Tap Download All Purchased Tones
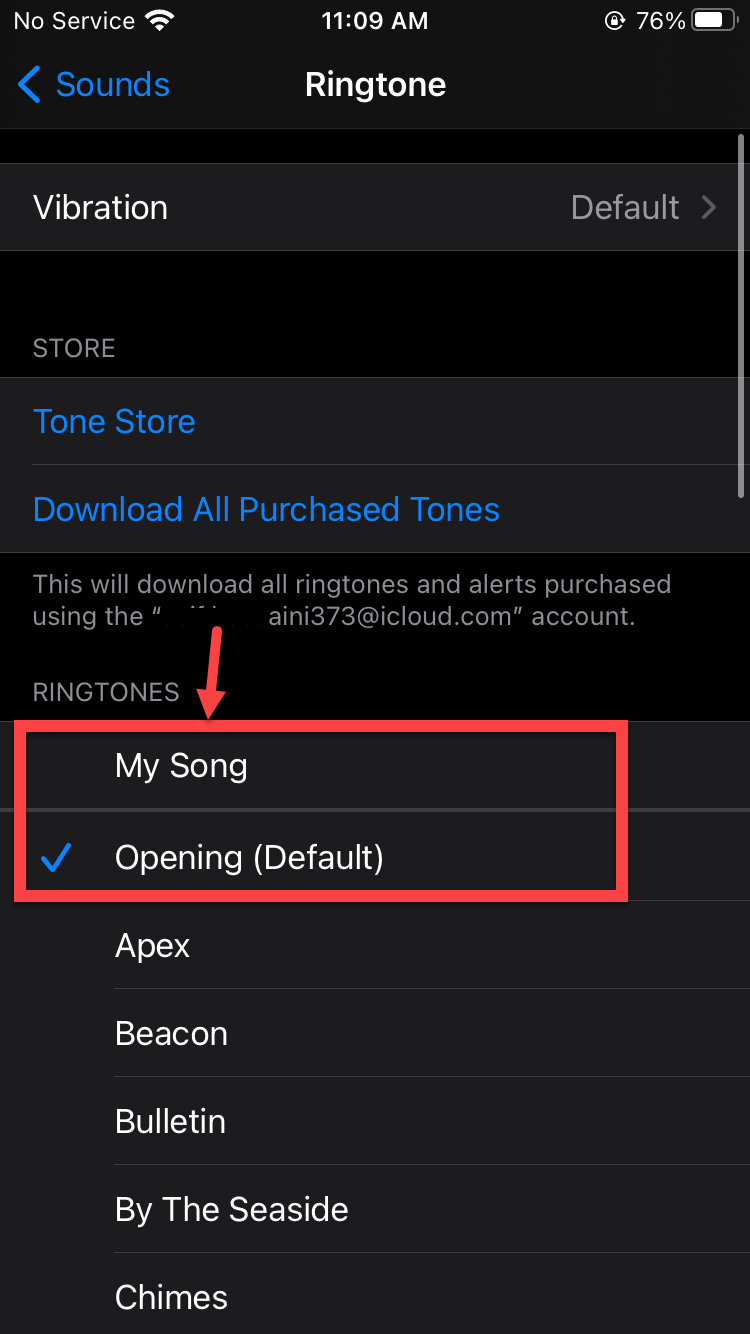This screenshot has width=750, height=1334. [266, 510]
